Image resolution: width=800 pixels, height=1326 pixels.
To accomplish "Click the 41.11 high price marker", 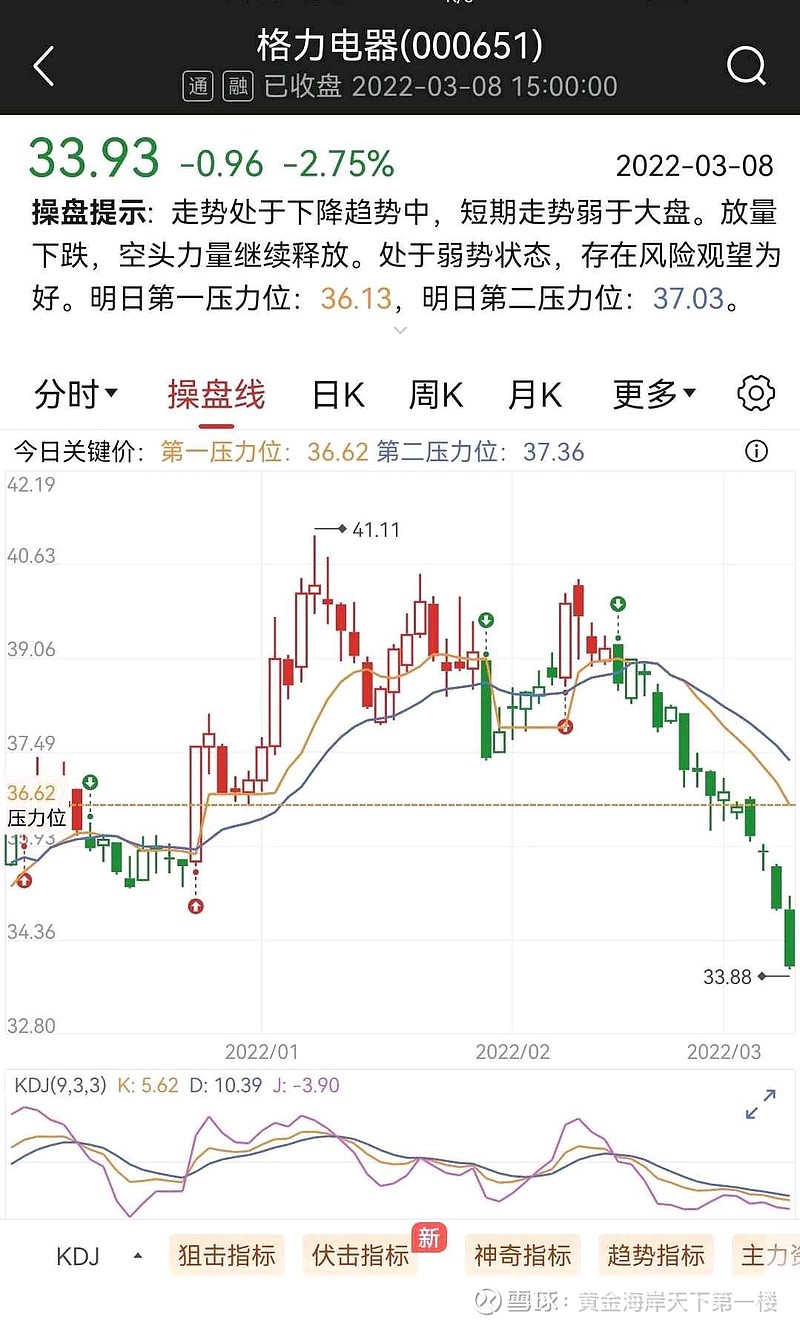I will 371,530.
